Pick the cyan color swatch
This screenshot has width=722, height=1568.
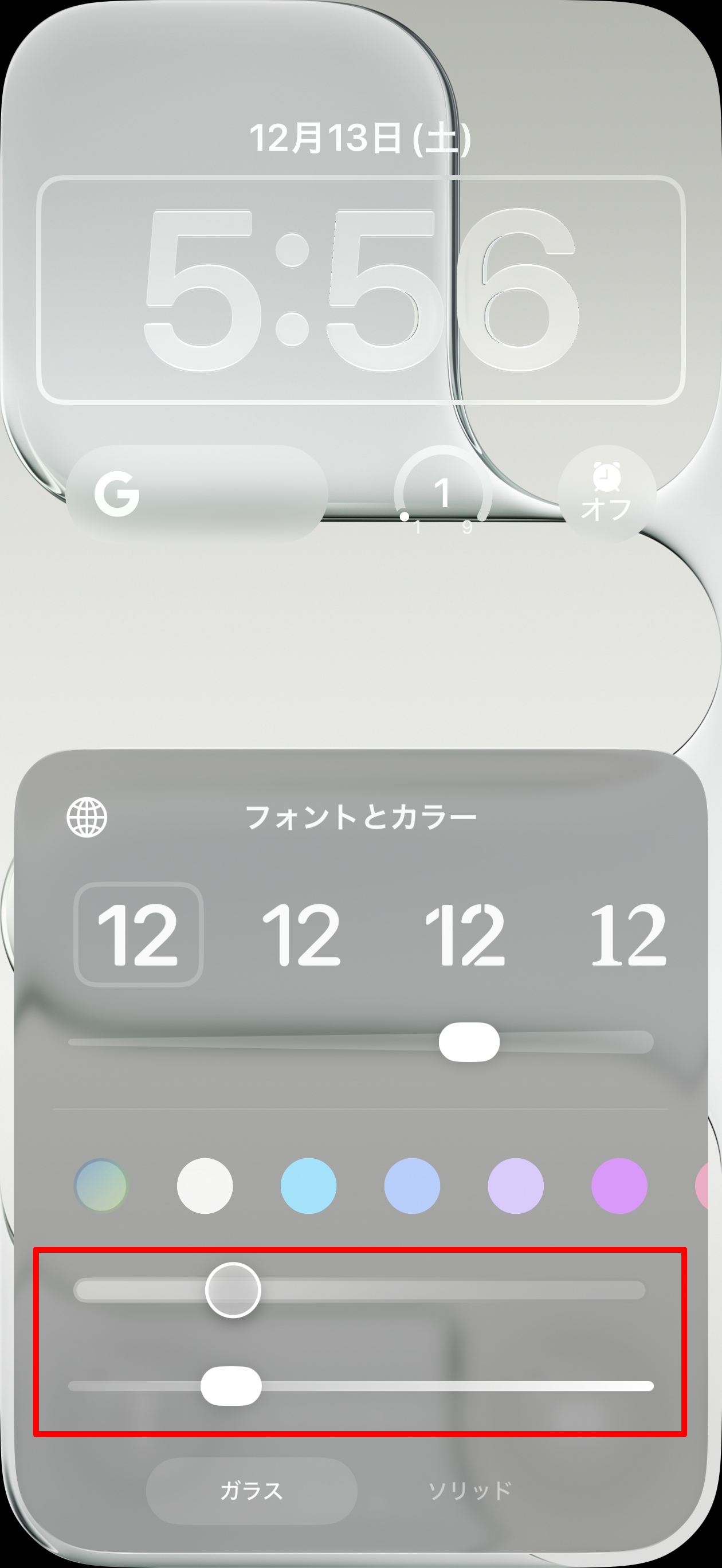(308, 1186)
